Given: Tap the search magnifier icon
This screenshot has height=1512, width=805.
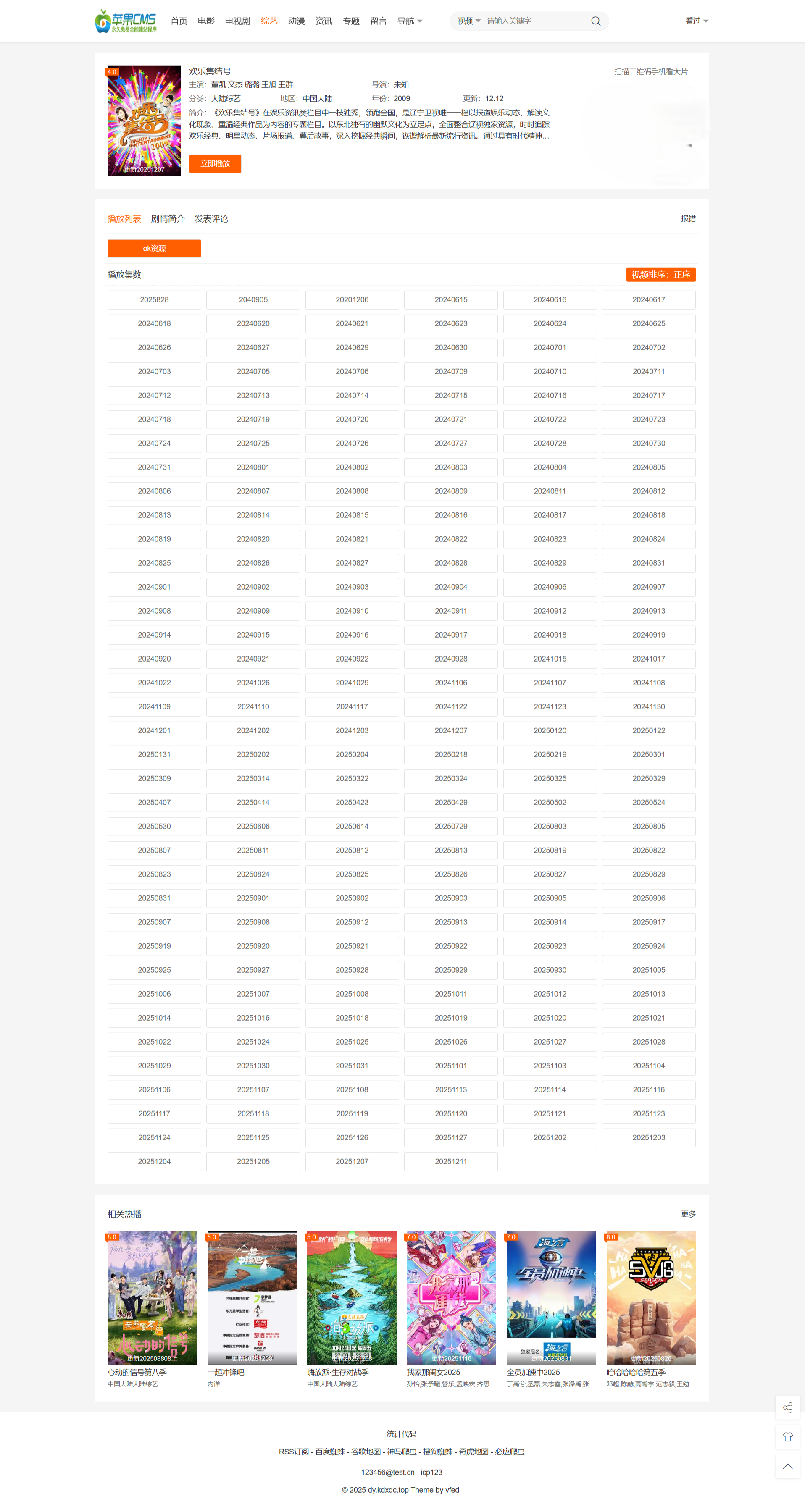Looking at the screenshot, I should point(595,21).
